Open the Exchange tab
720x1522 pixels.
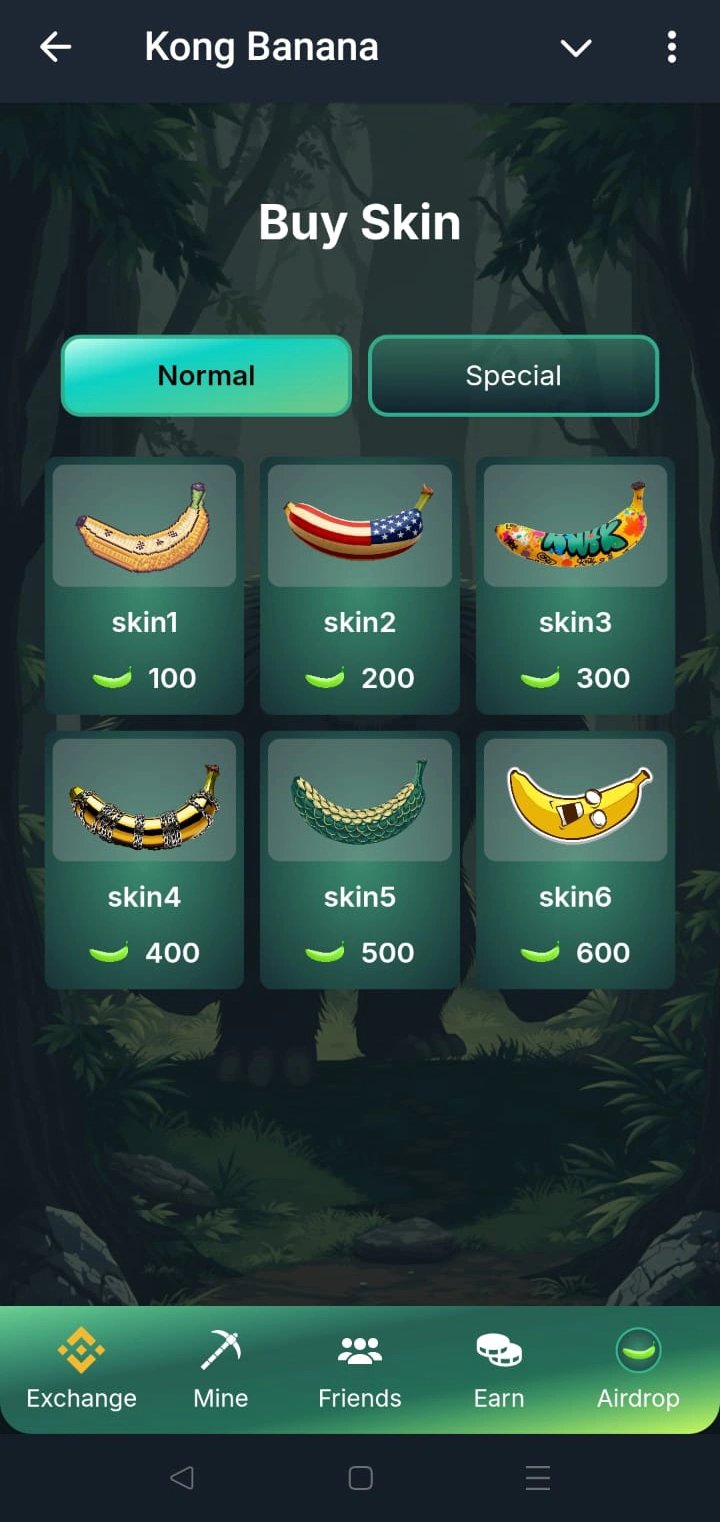[x=81, y=1370]
